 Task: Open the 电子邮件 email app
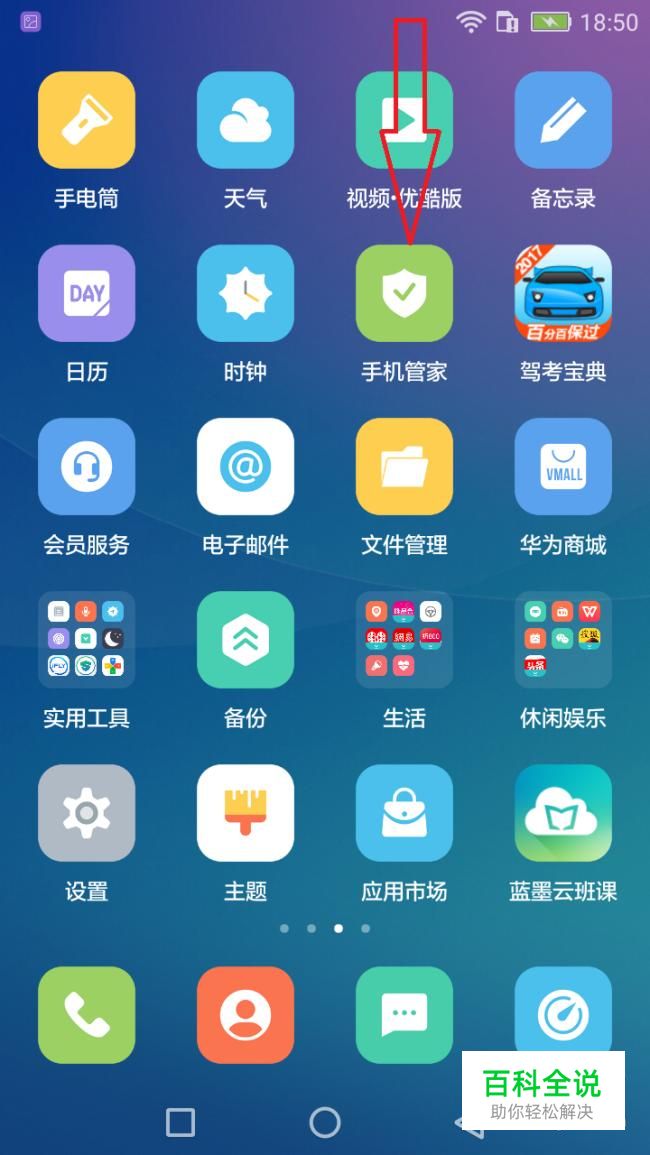click(x=245, y=466)
